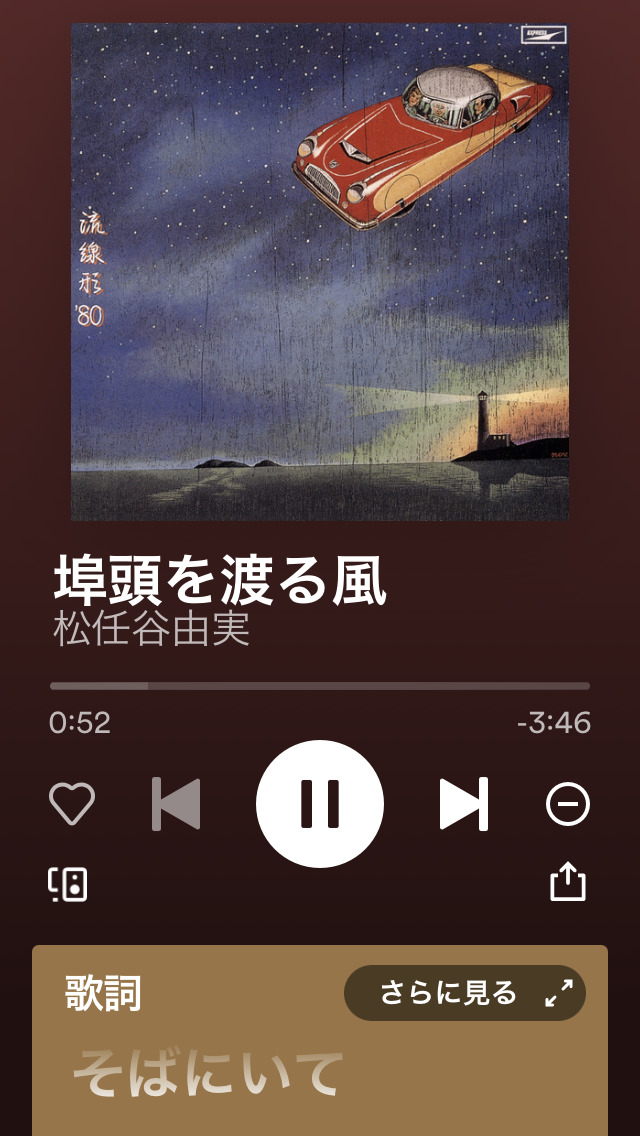Skip back to the previous track
This screenshot has width=640, height=1136.
point(177,804)
